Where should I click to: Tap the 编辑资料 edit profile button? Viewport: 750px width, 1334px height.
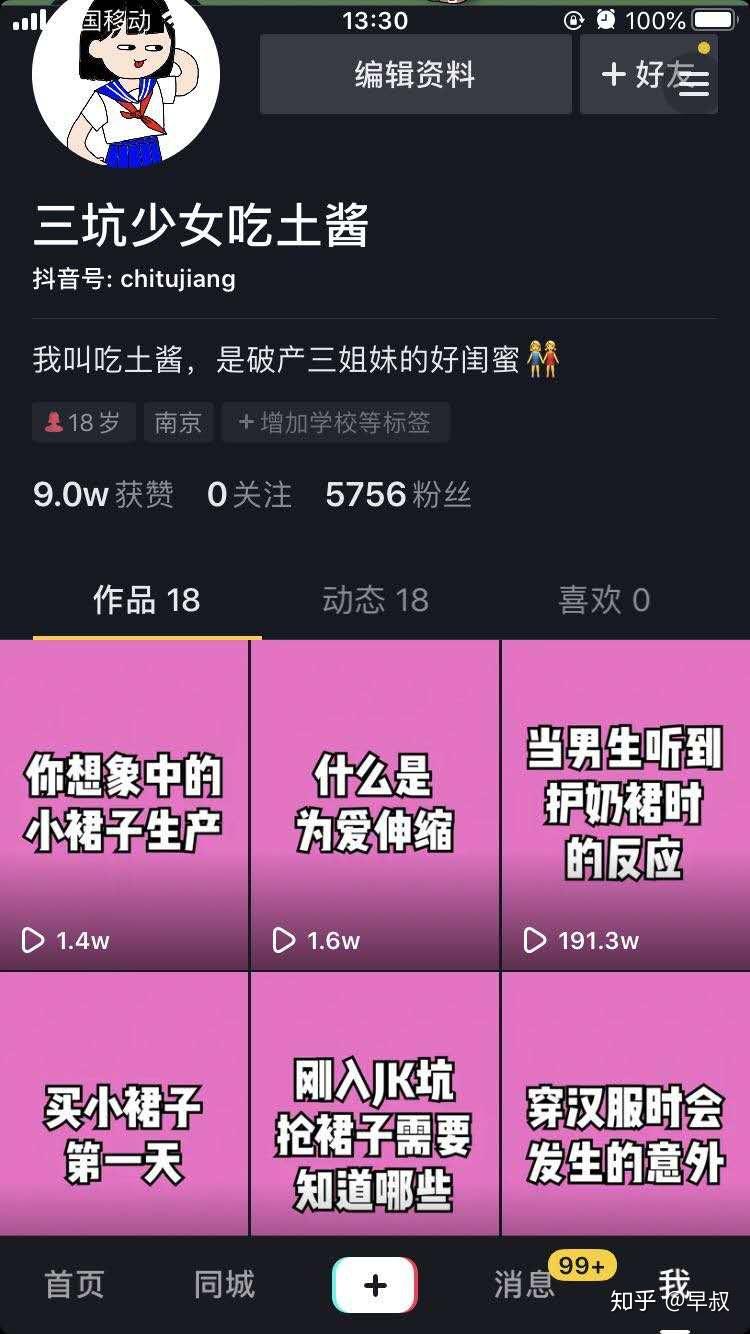[x=415, y=75]
